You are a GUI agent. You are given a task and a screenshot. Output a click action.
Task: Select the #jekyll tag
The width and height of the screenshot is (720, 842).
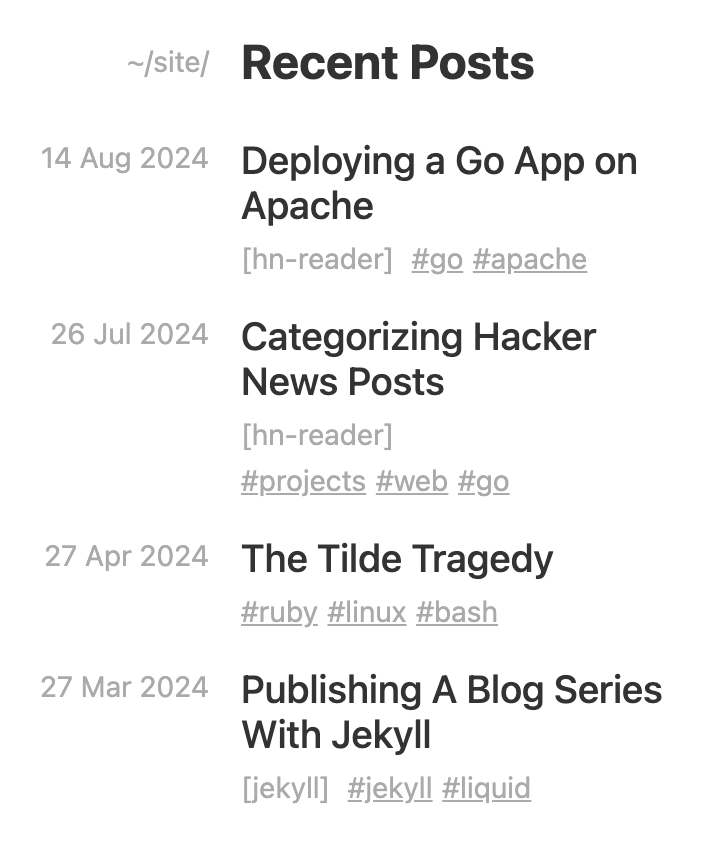(389, 788)
